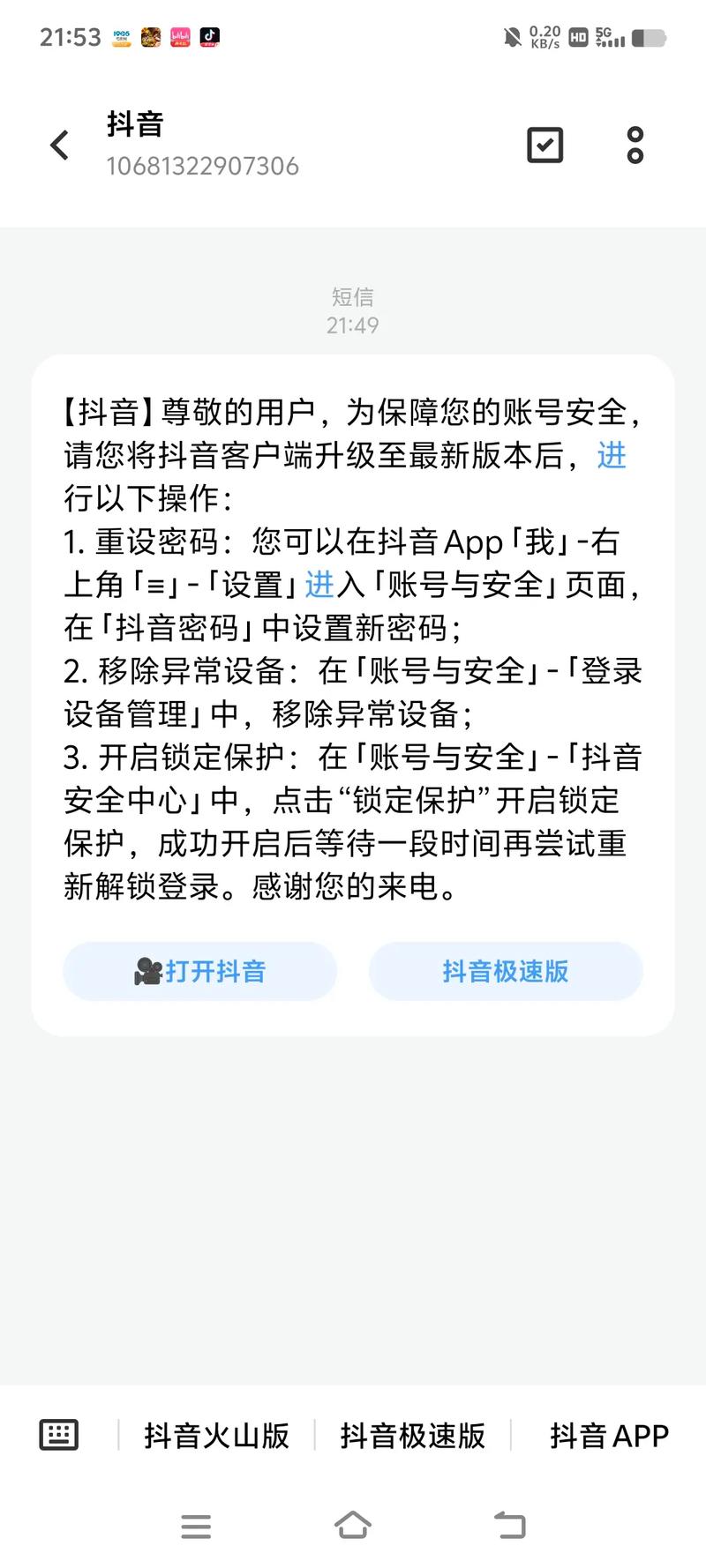Screen dimensions: 706x1568
Task: Select the 抖音火山版 service menu
Action: [x=216, y=1436]
